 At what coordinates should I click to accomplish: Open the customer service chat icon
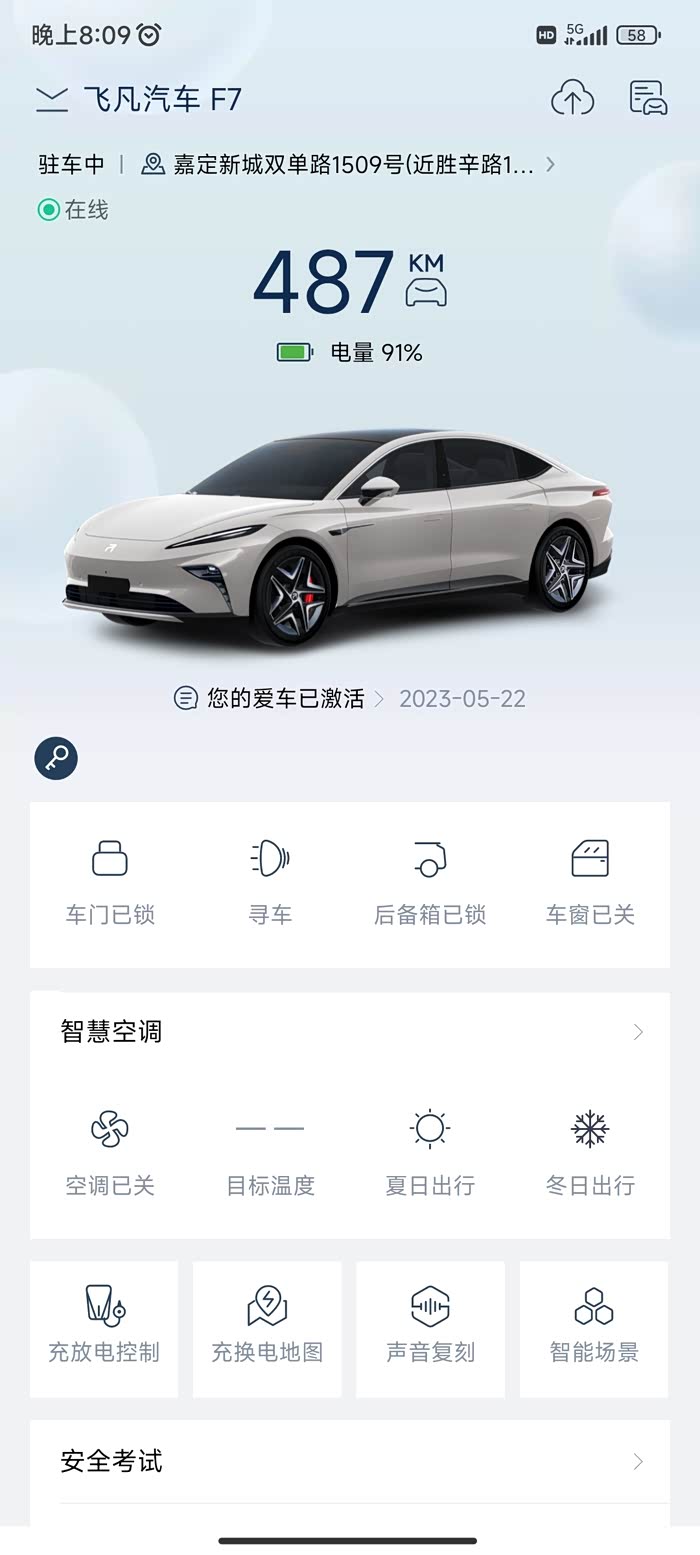pos(648,98)
